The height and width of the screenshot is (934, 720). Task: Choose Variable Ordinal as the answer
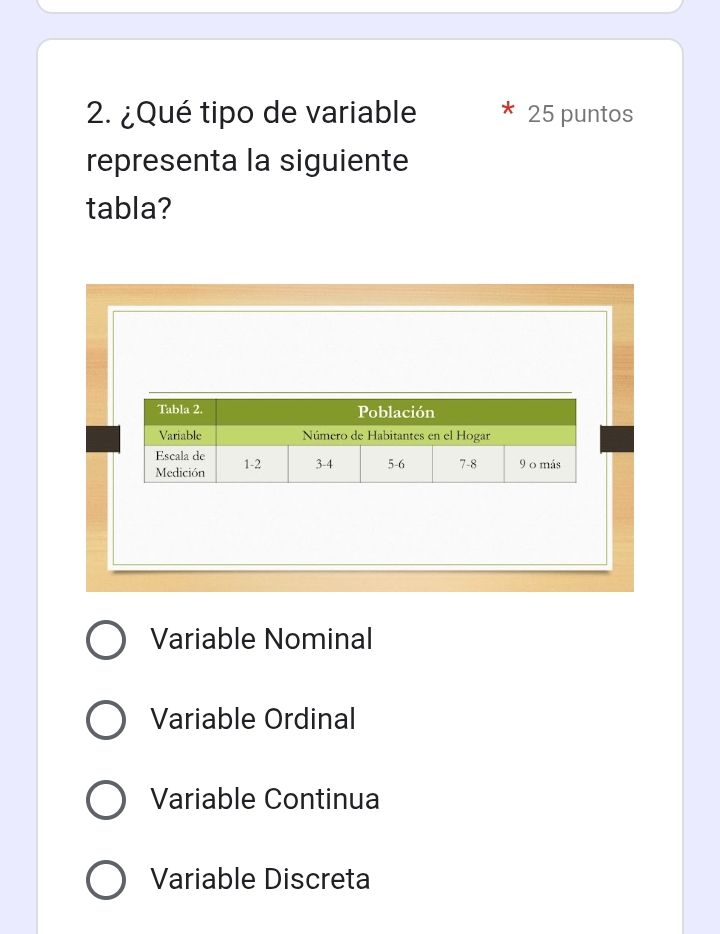click(107, 720)
